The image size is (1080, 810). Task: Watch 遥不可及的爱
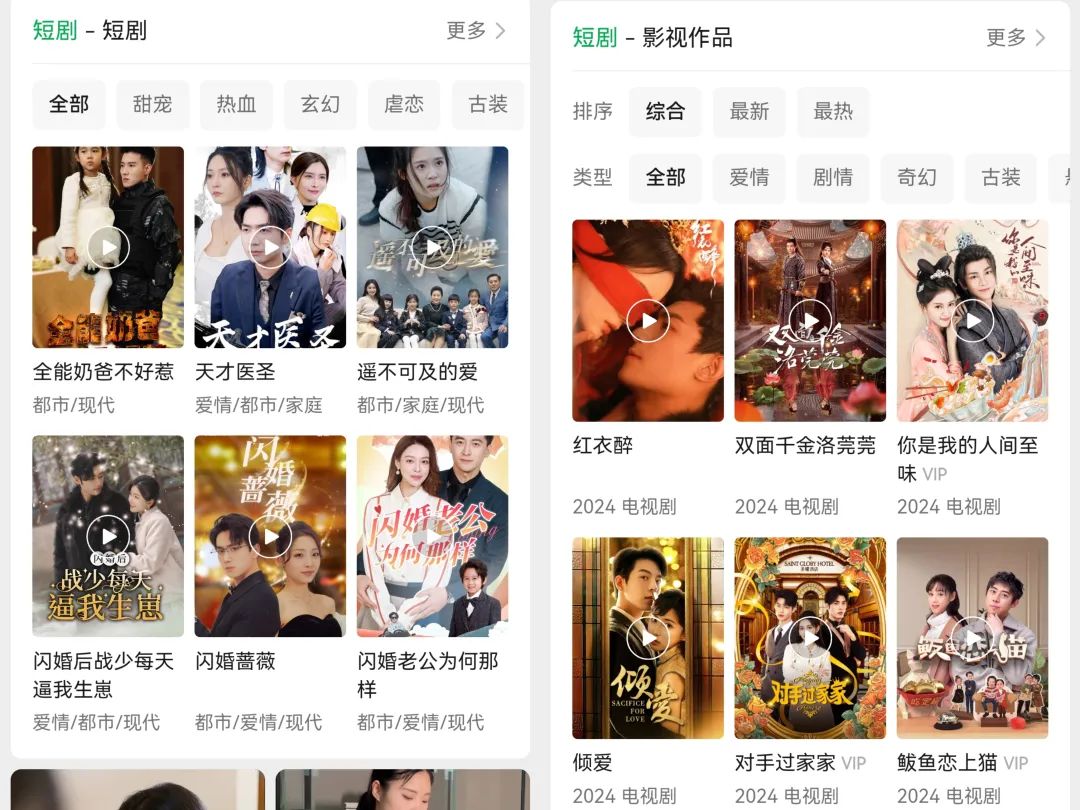click(432, 247)
